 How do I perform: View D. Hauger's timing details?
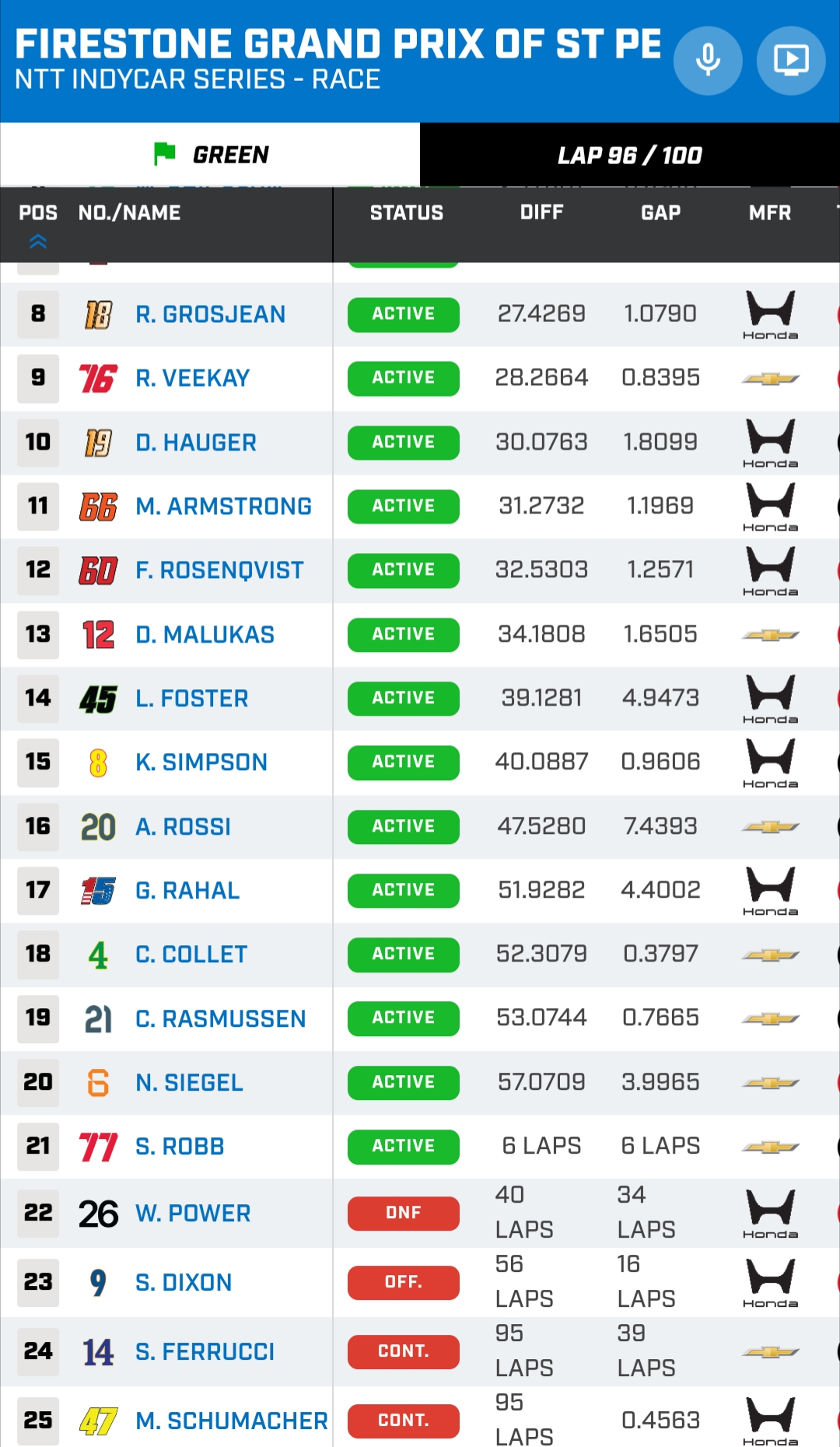pyautogui.click(x=195, y=443)
